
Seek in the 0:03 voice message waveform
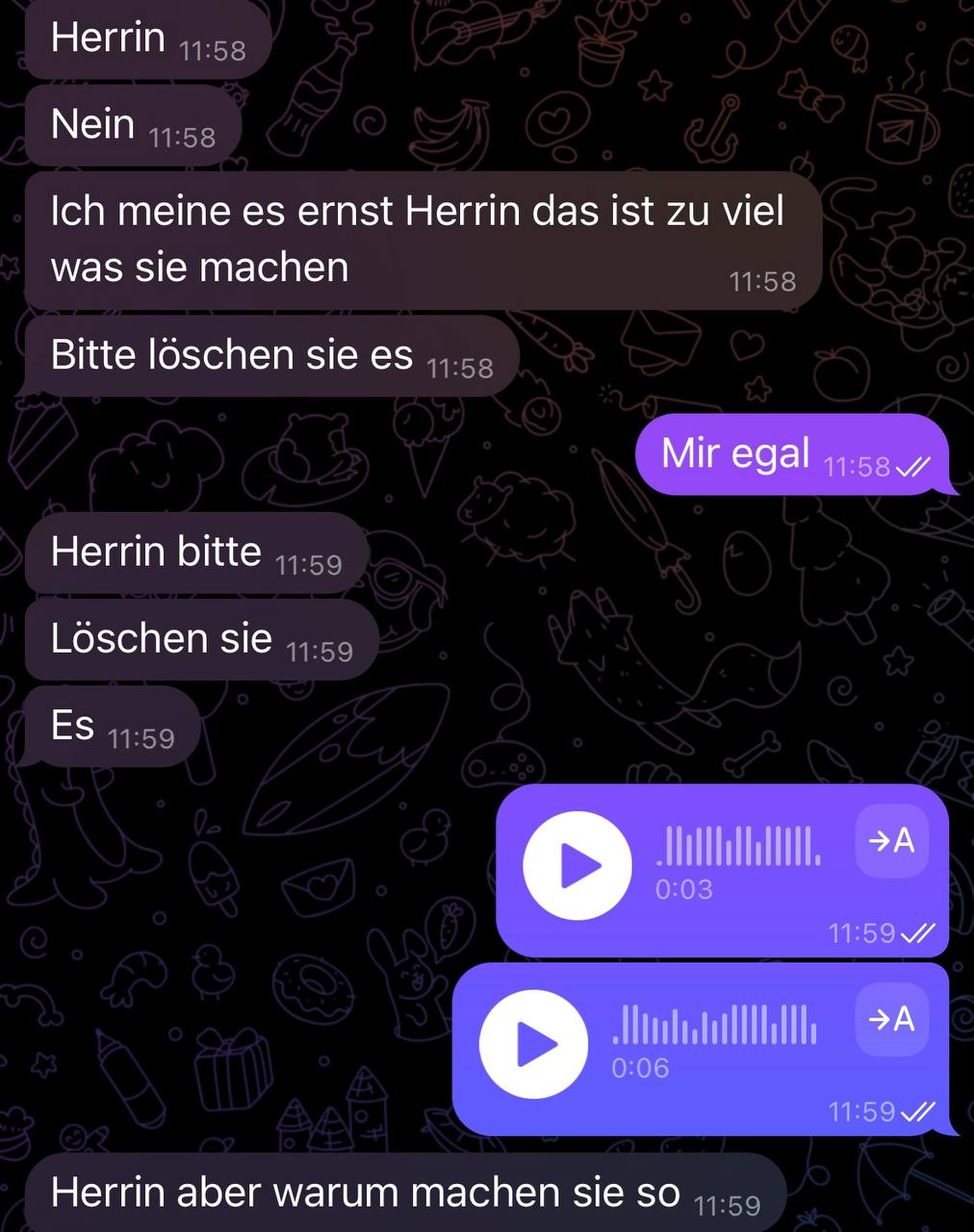coord(738,845)
